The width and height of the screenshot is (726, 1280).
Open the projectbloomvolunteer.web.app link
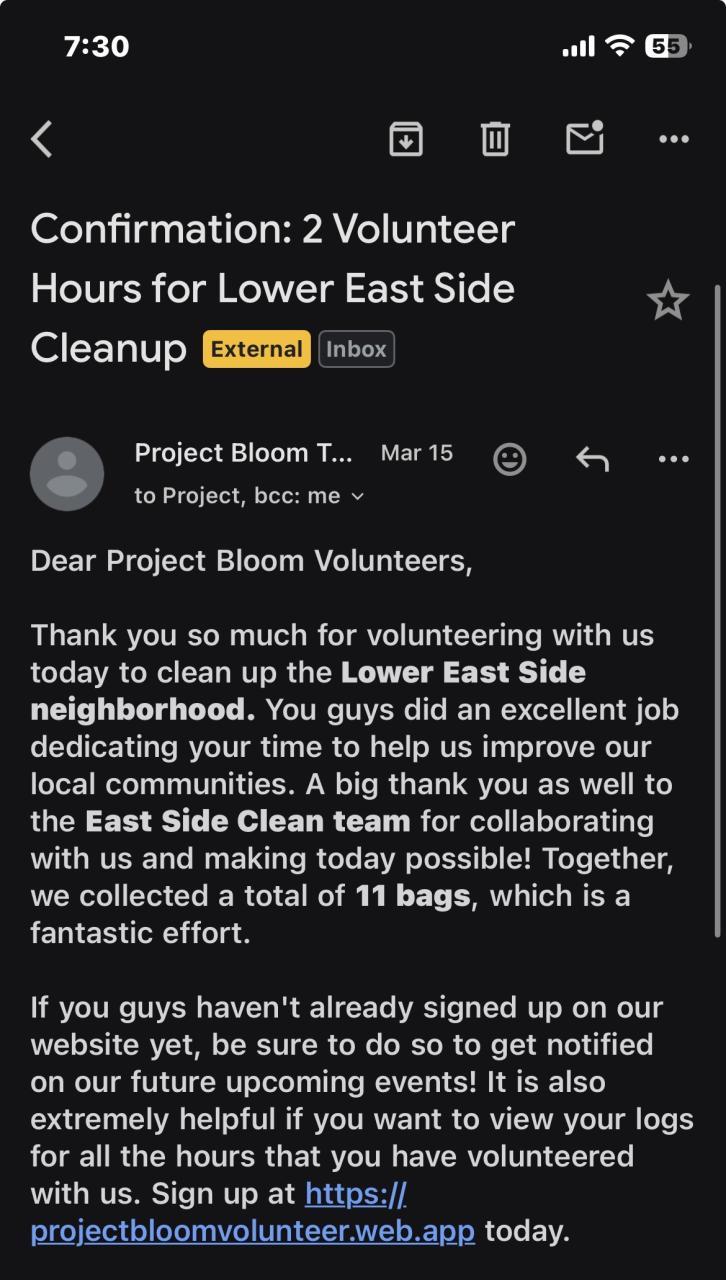click(x=252, y=1230)
